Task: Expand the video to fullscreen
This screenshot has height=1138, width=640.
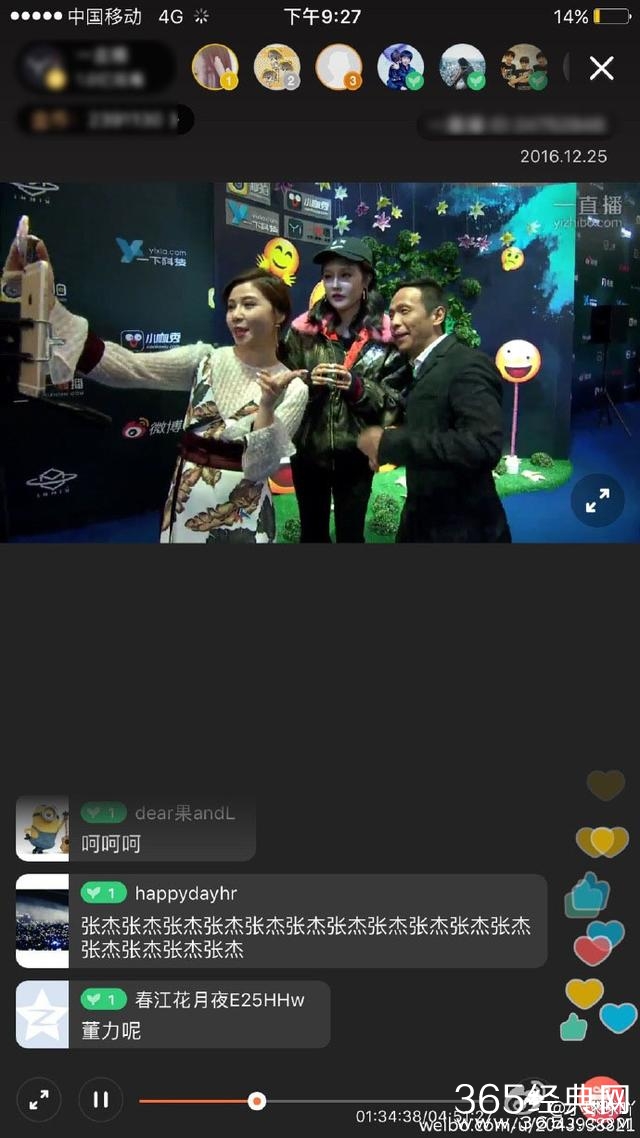Action: (597, 503)
